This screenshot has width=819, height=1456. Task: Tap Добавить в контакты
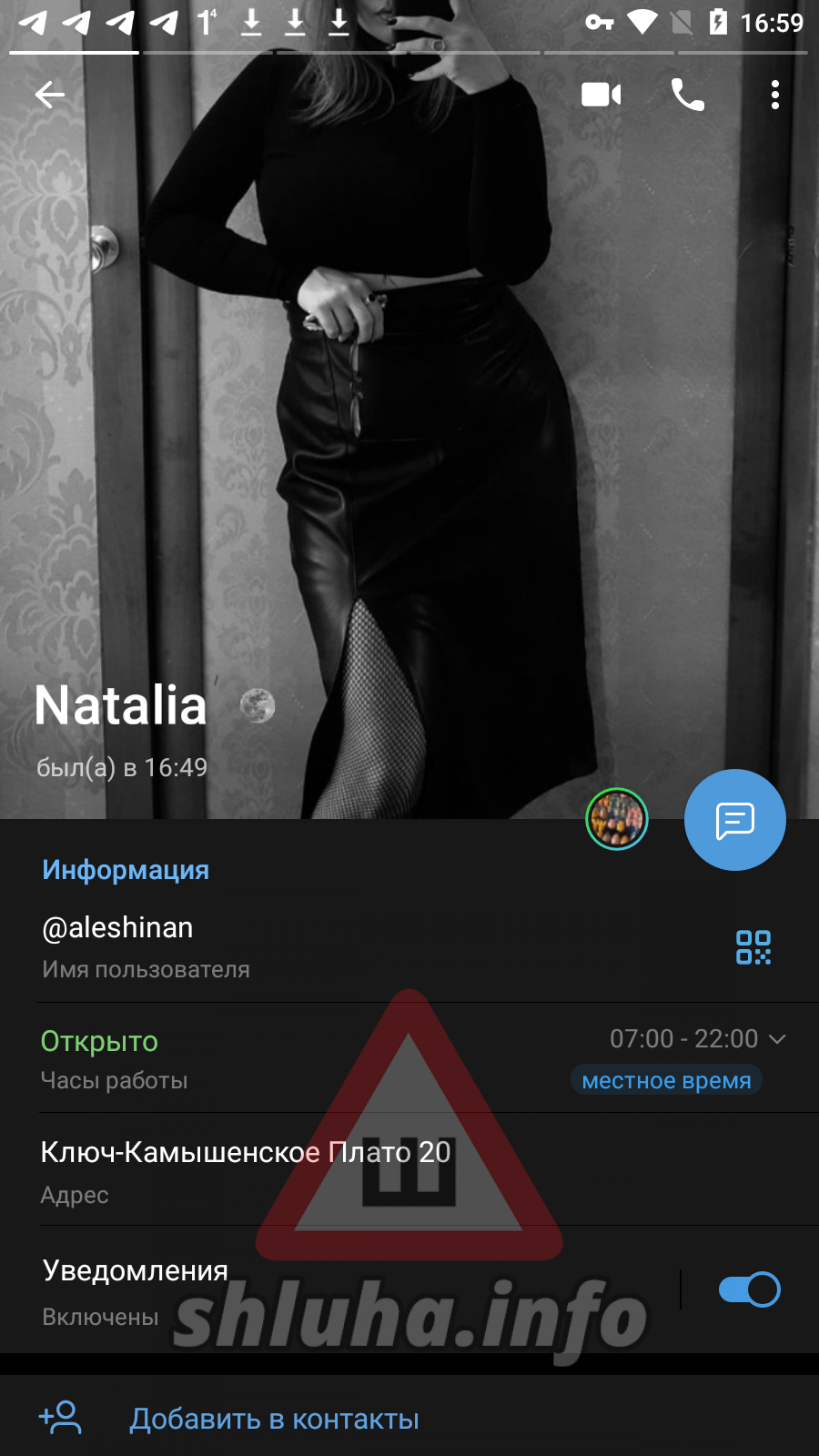(273, 1419)
